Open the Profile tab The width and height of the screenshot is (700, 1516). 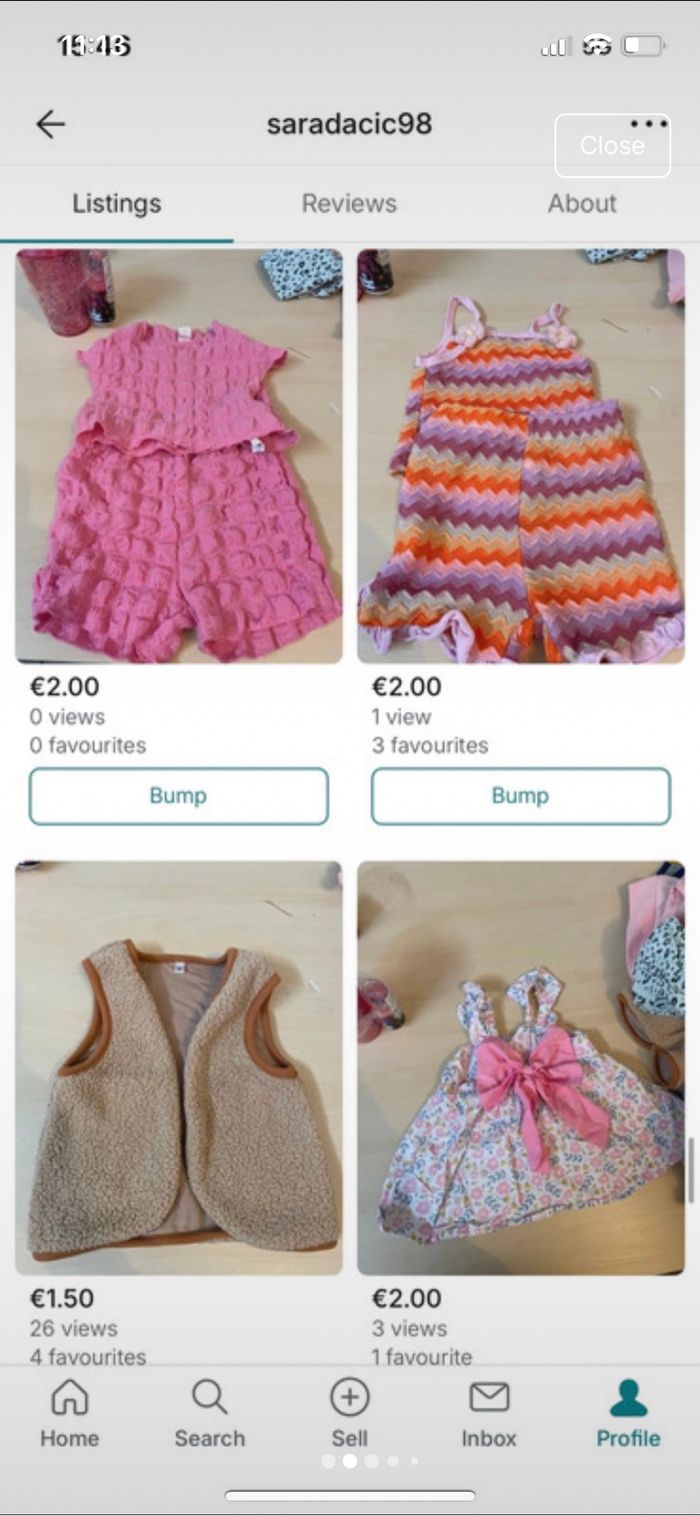(x=628, y=1413)
